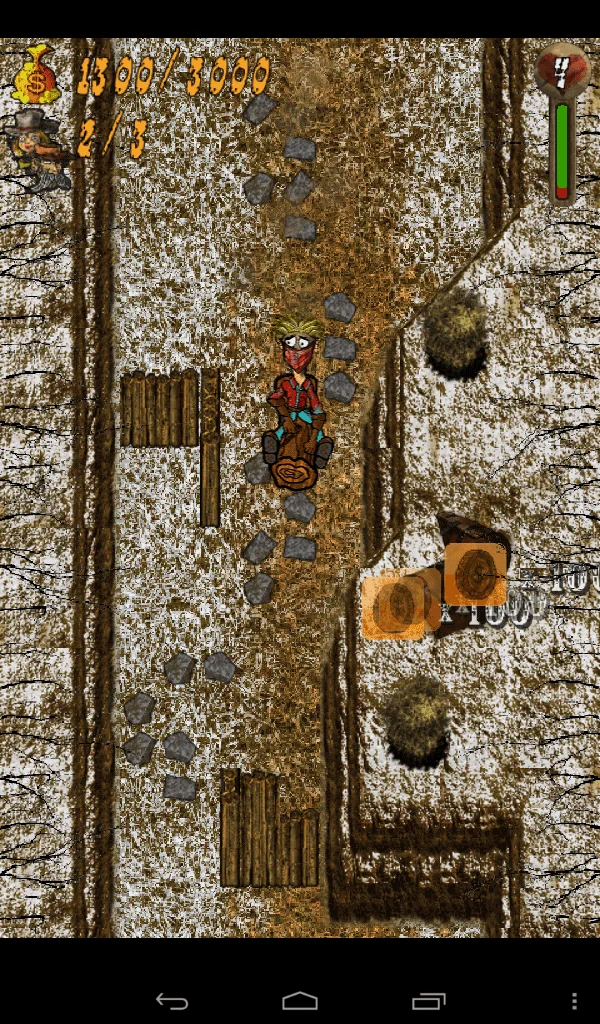Return to the device home screen
The image size is (600, 1024).
coord(300,1001)
